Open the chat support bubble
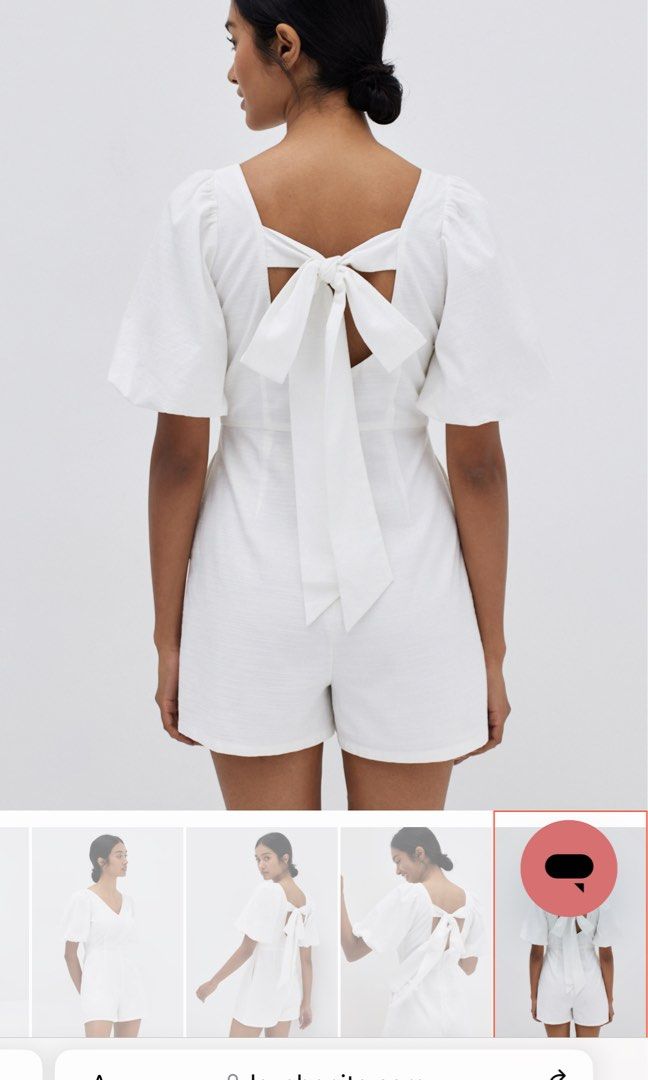 568,868
